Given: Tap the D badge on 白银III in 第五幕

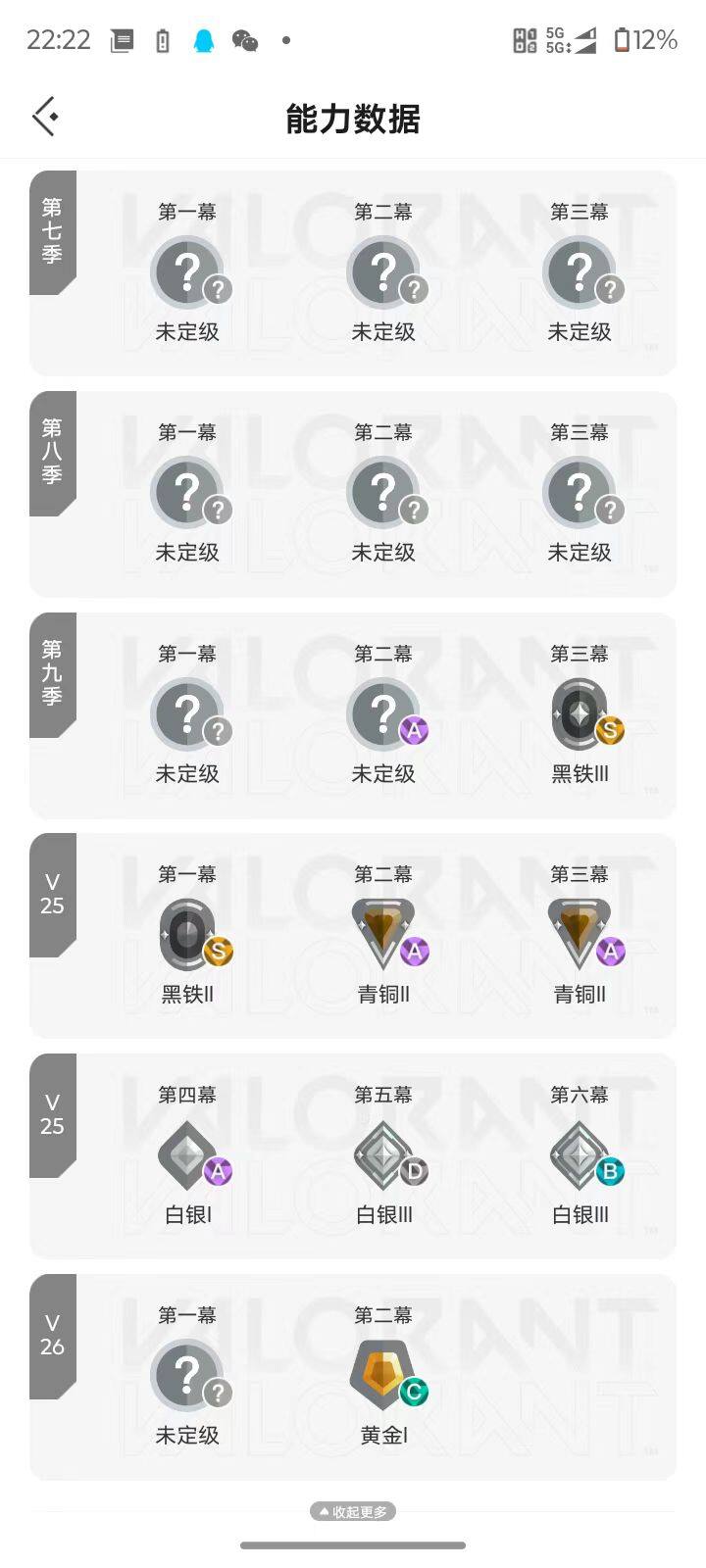Looking at the screenshot, I should pyautogui.click(x=414, y=1171).
